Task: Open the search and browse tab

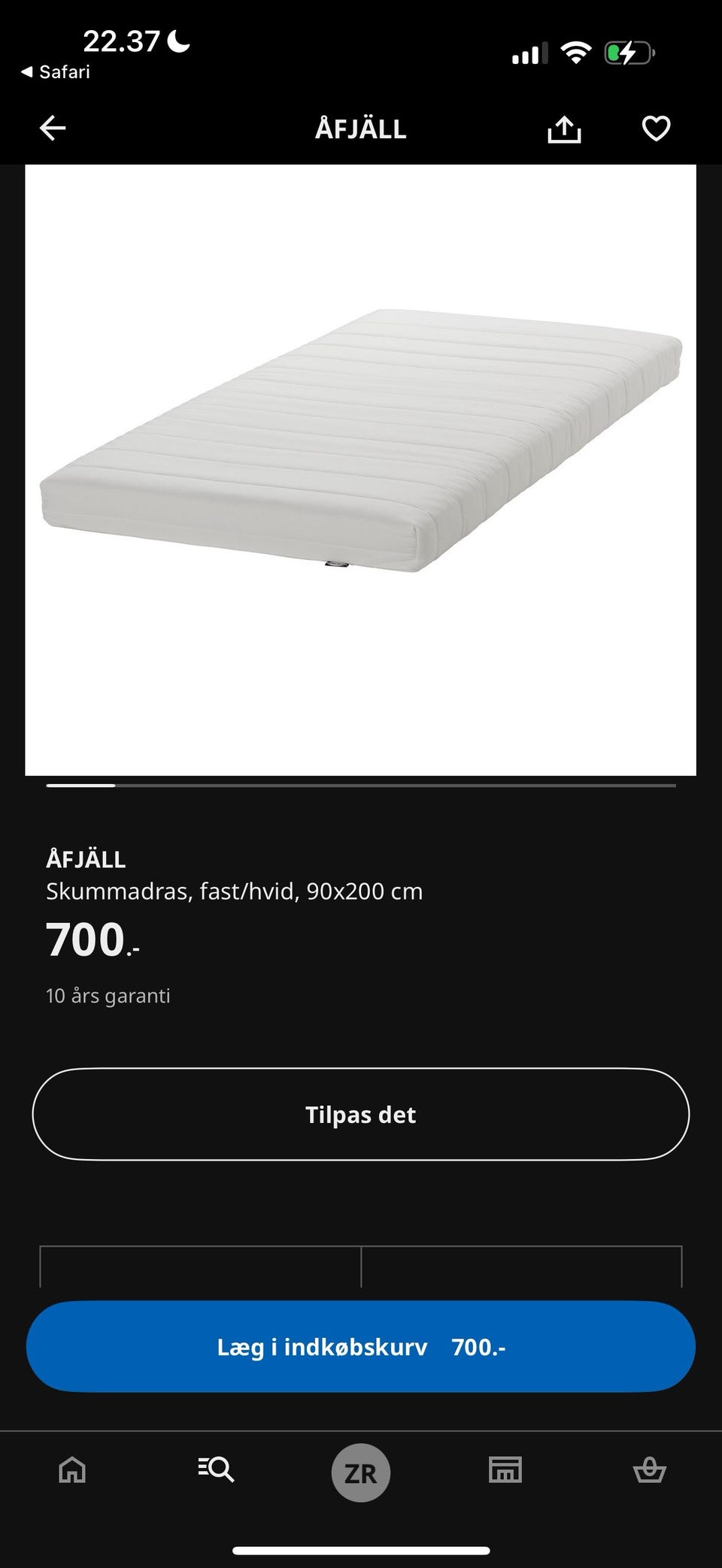Action: tap(216, 1470)
